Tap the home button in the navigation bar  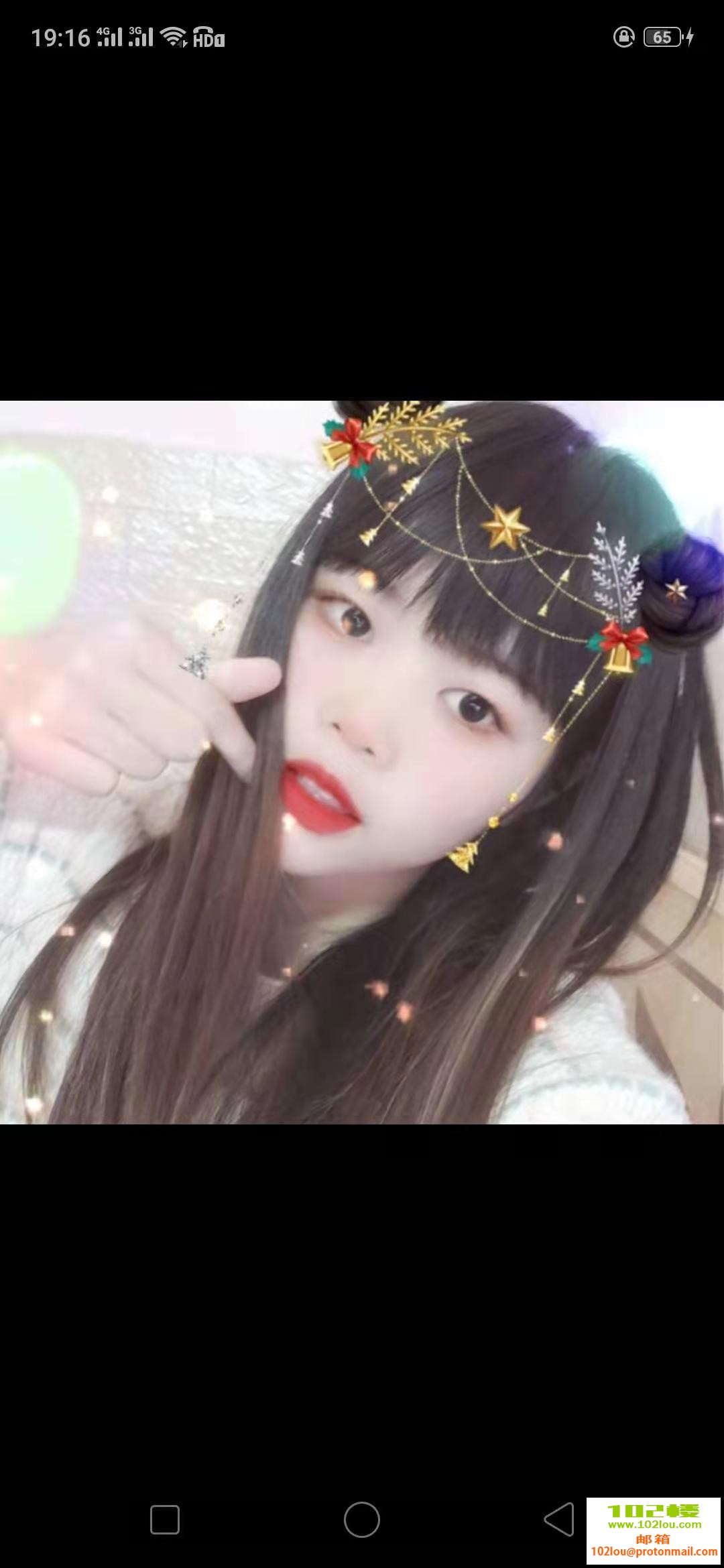[362, 1519]
